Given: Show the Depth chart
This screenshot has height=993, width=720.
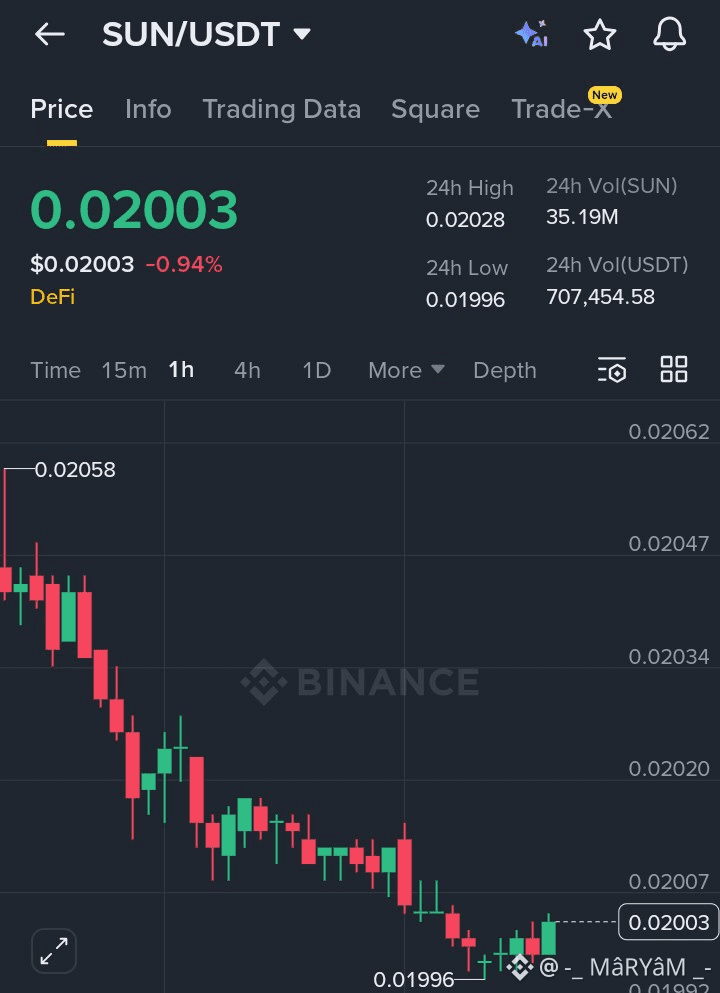Looking at the screenshot, I should (504, 370).
